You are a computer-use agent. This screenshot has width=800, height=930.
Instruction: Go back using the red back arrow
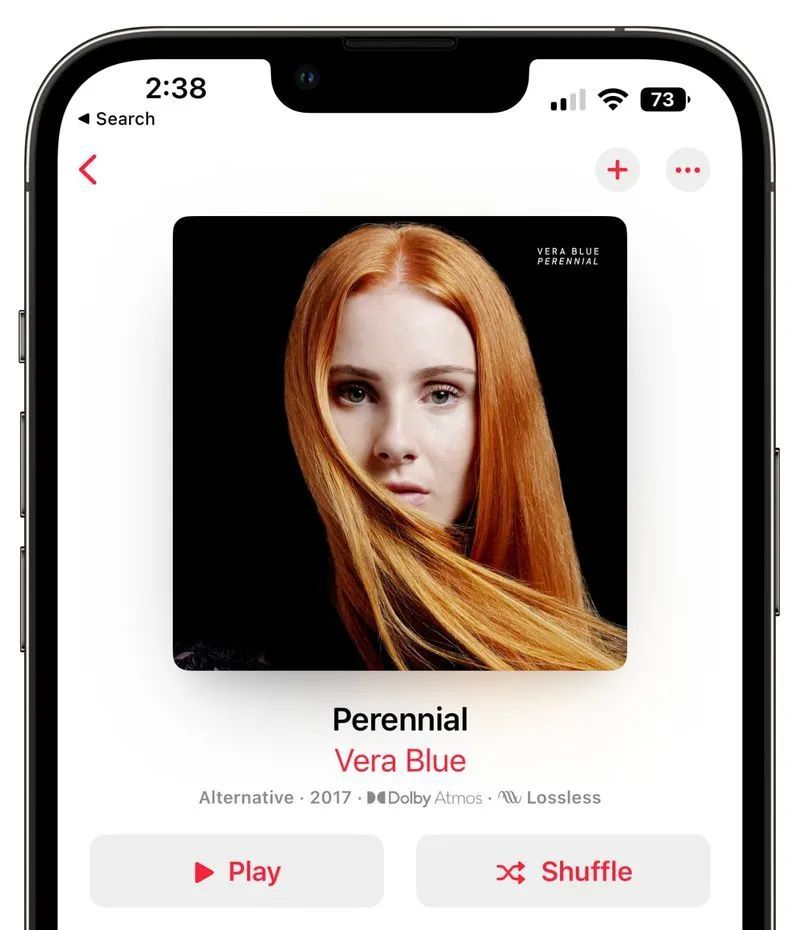[88, 170]
